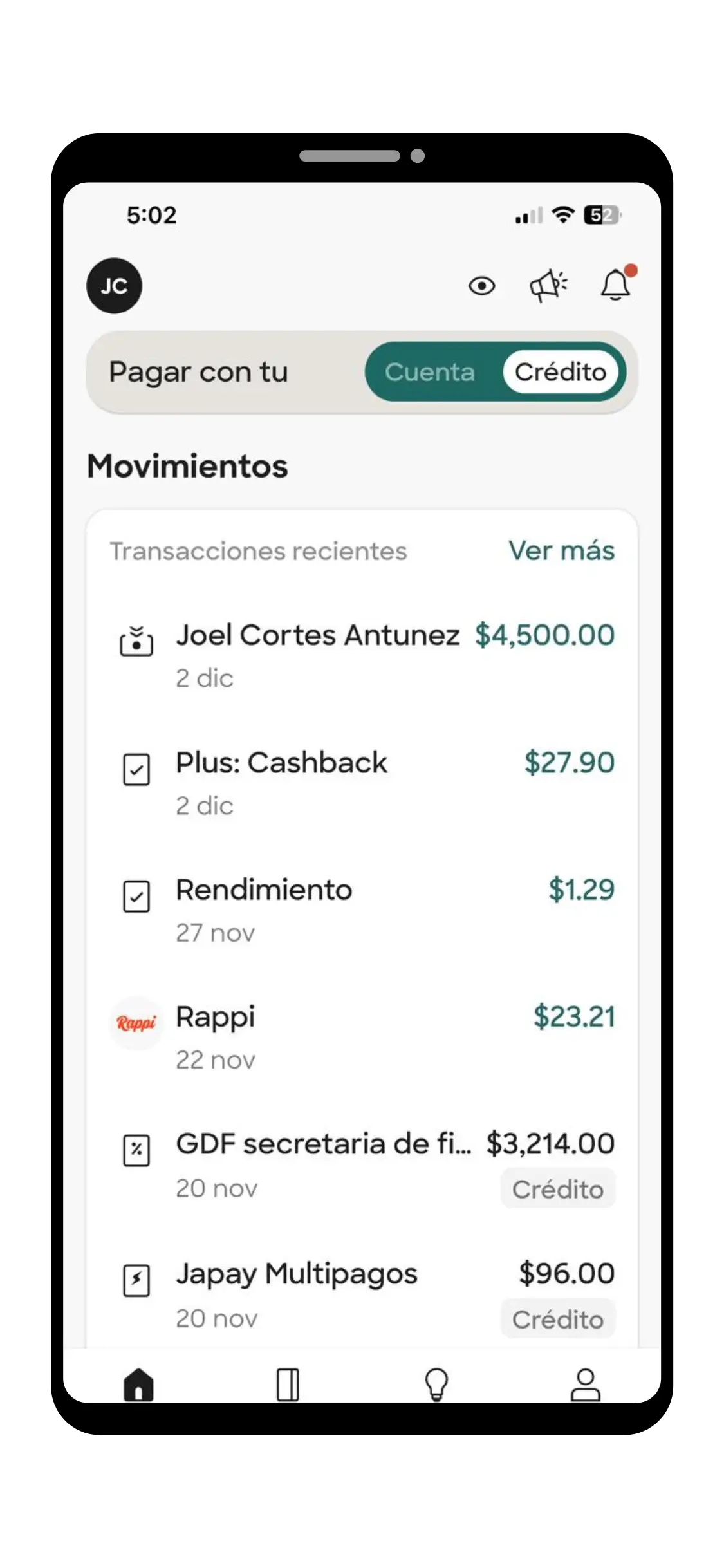Select Crédito as payment method

(560, 372)
